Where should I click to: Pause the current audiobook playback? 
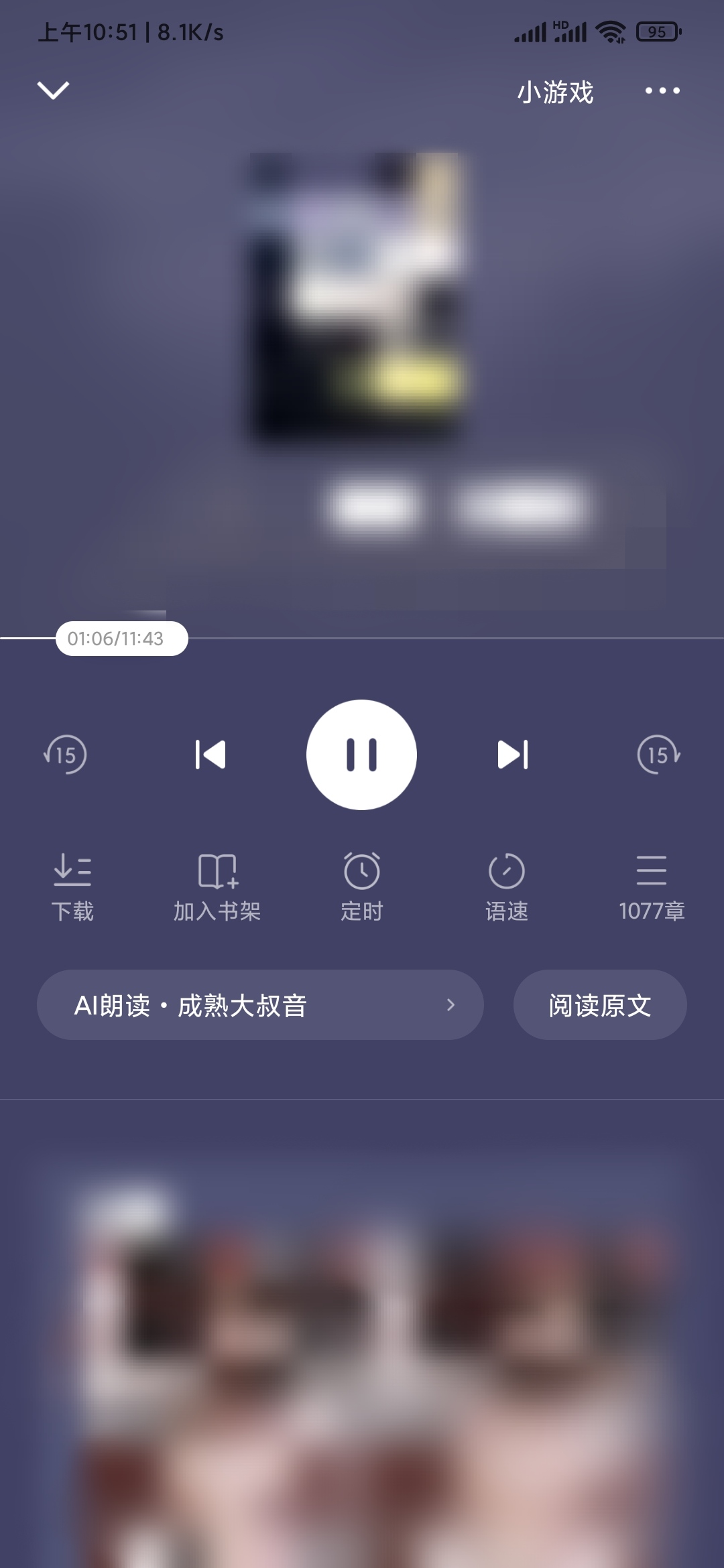[x=361, y=755]
